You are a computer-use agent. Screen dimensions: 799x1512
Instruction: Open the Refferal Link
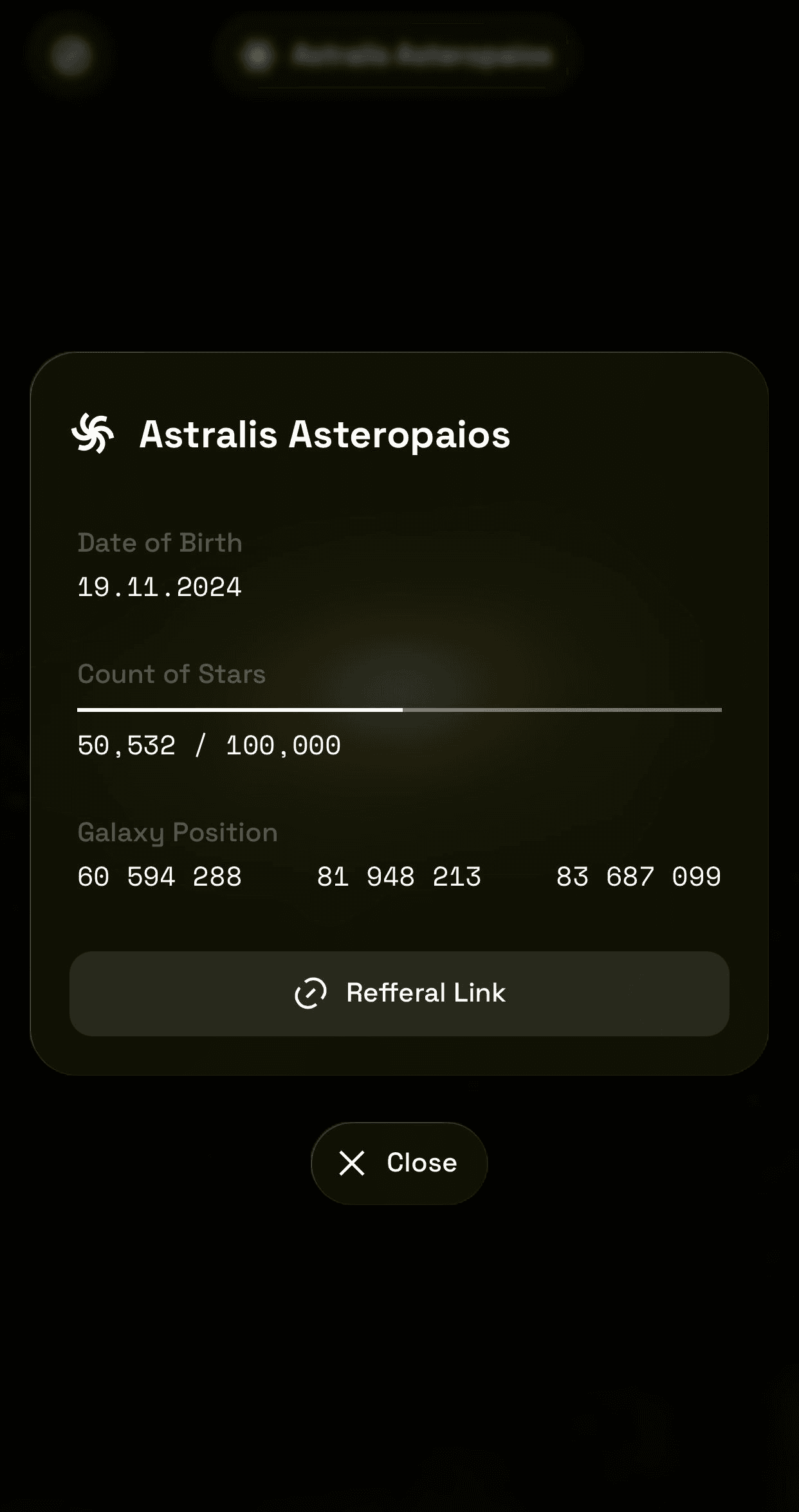click(399, 994)
